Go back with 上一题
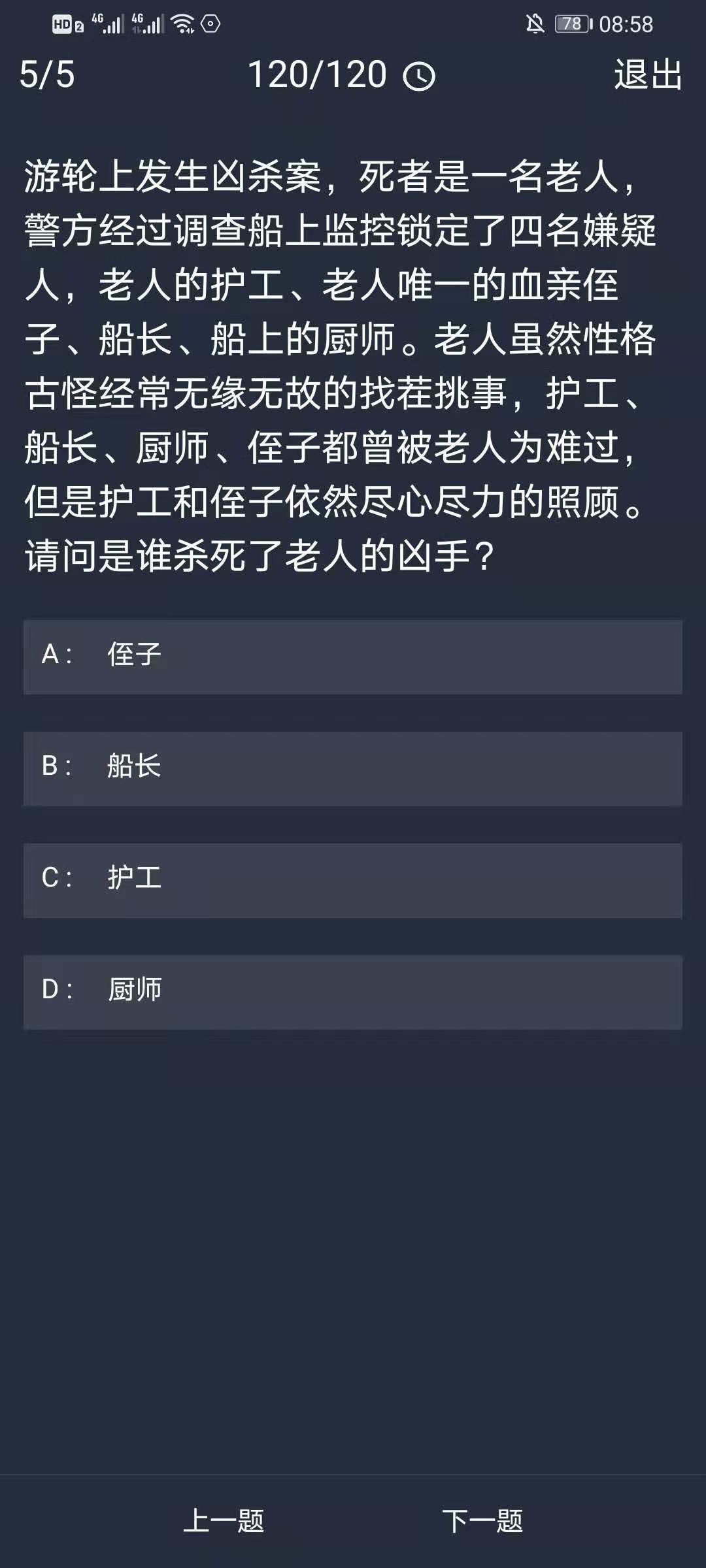 pyautogui.click(x=224, y=1520)
